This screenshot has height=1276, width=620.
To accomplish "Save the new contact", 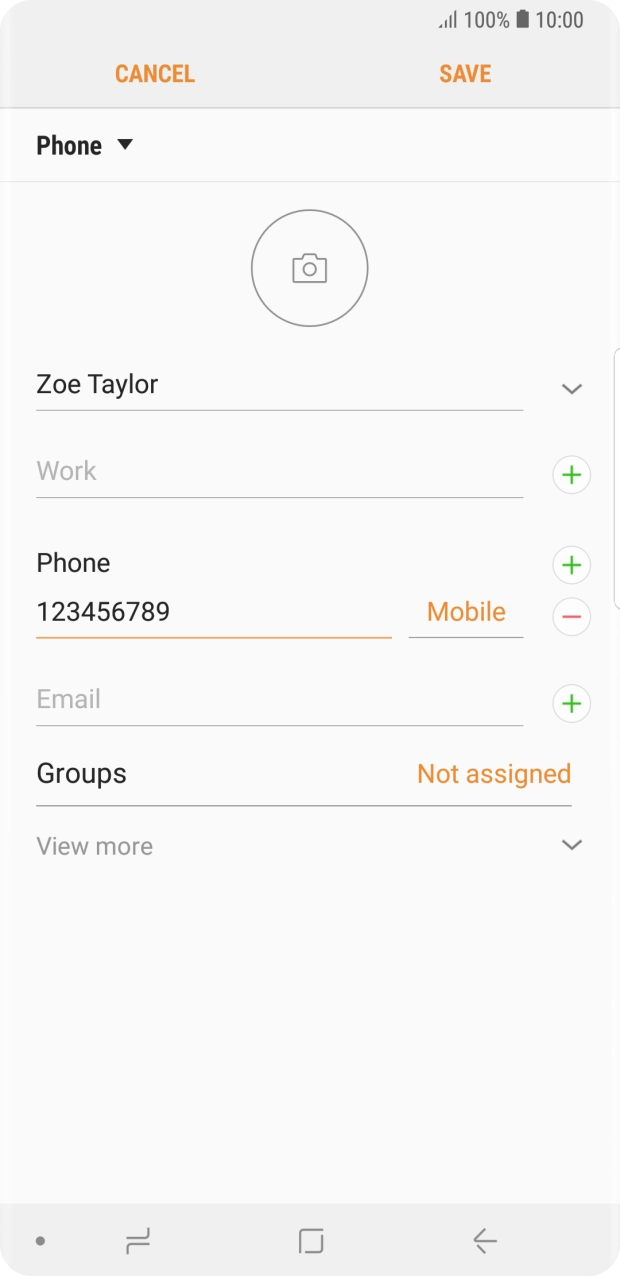I will point(465,74).
